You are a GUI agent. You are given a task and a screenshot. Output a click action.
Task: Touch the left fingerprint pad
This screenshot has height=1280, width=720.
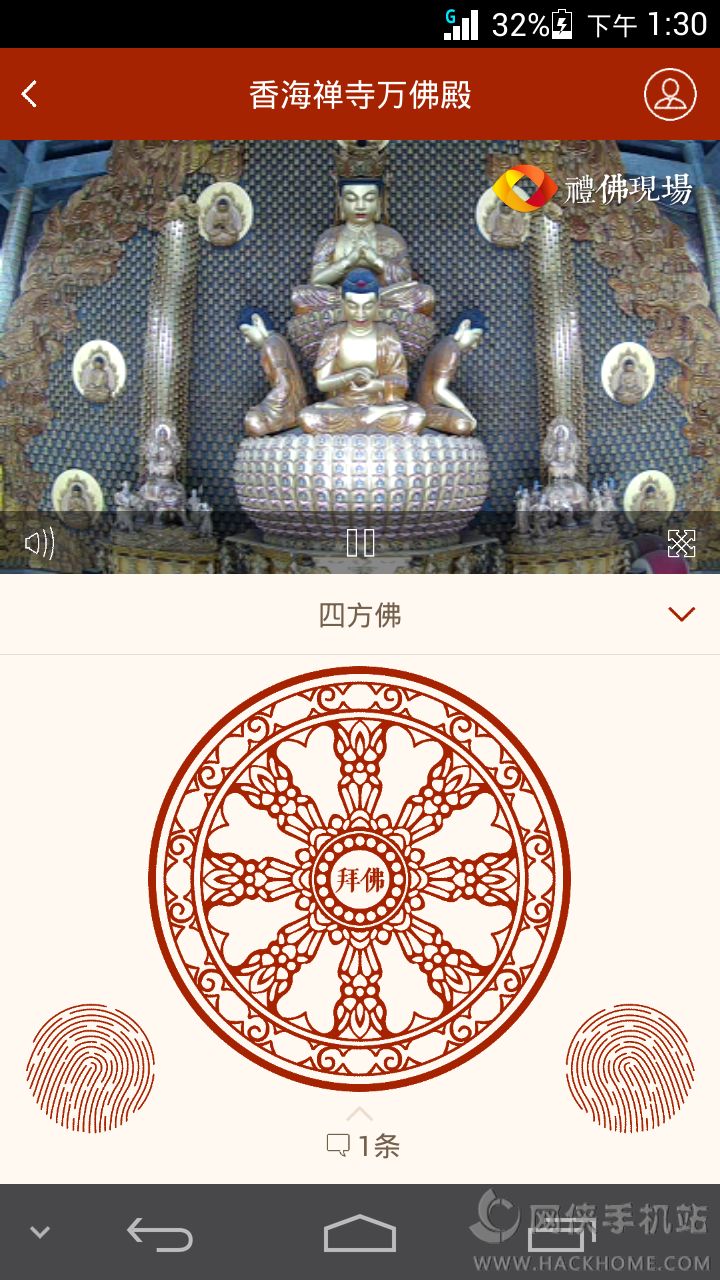(x=90, y=1068)
